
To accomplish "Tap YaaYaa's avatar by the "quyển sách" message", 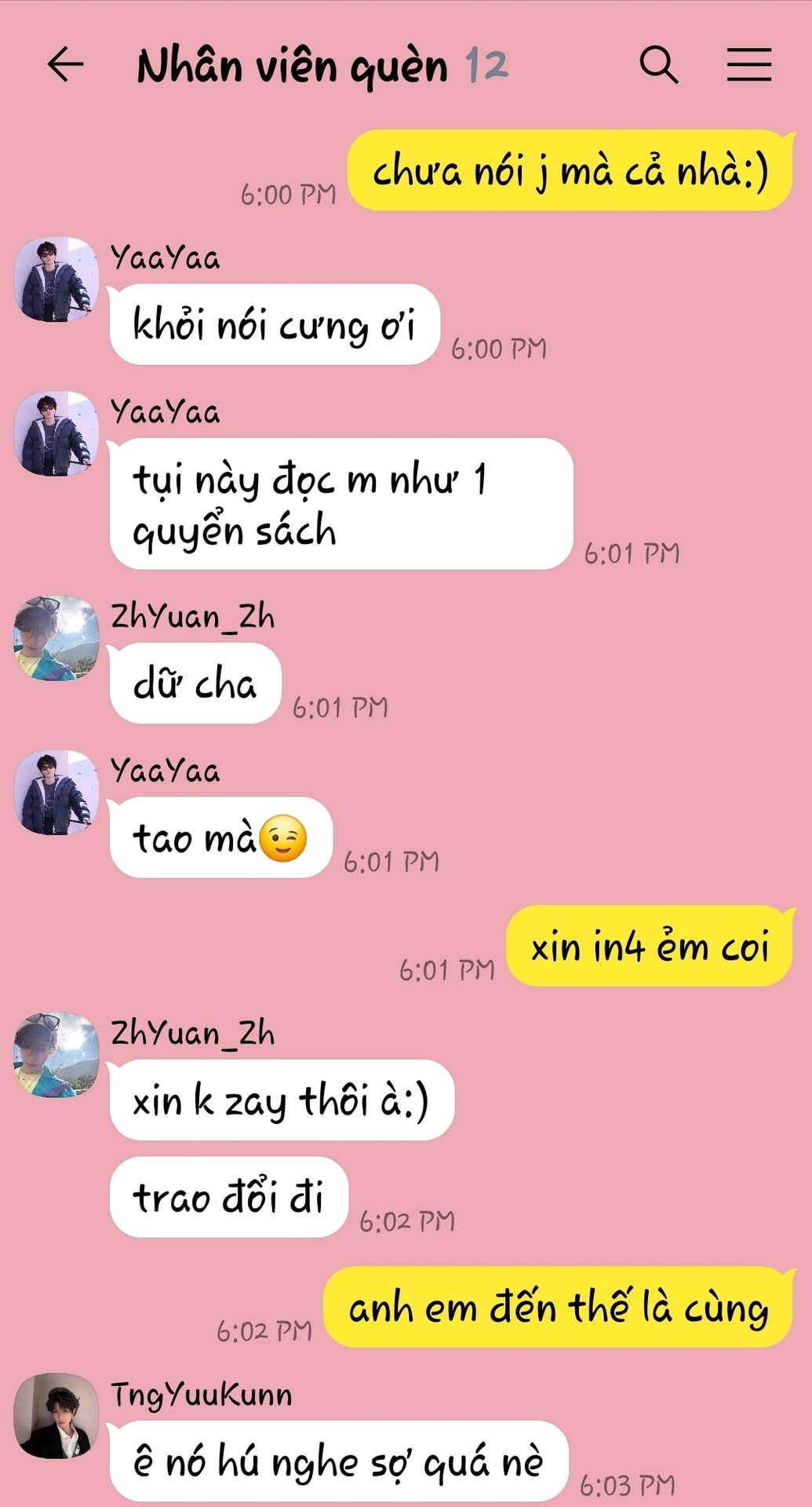I will [x=56, y=434].
